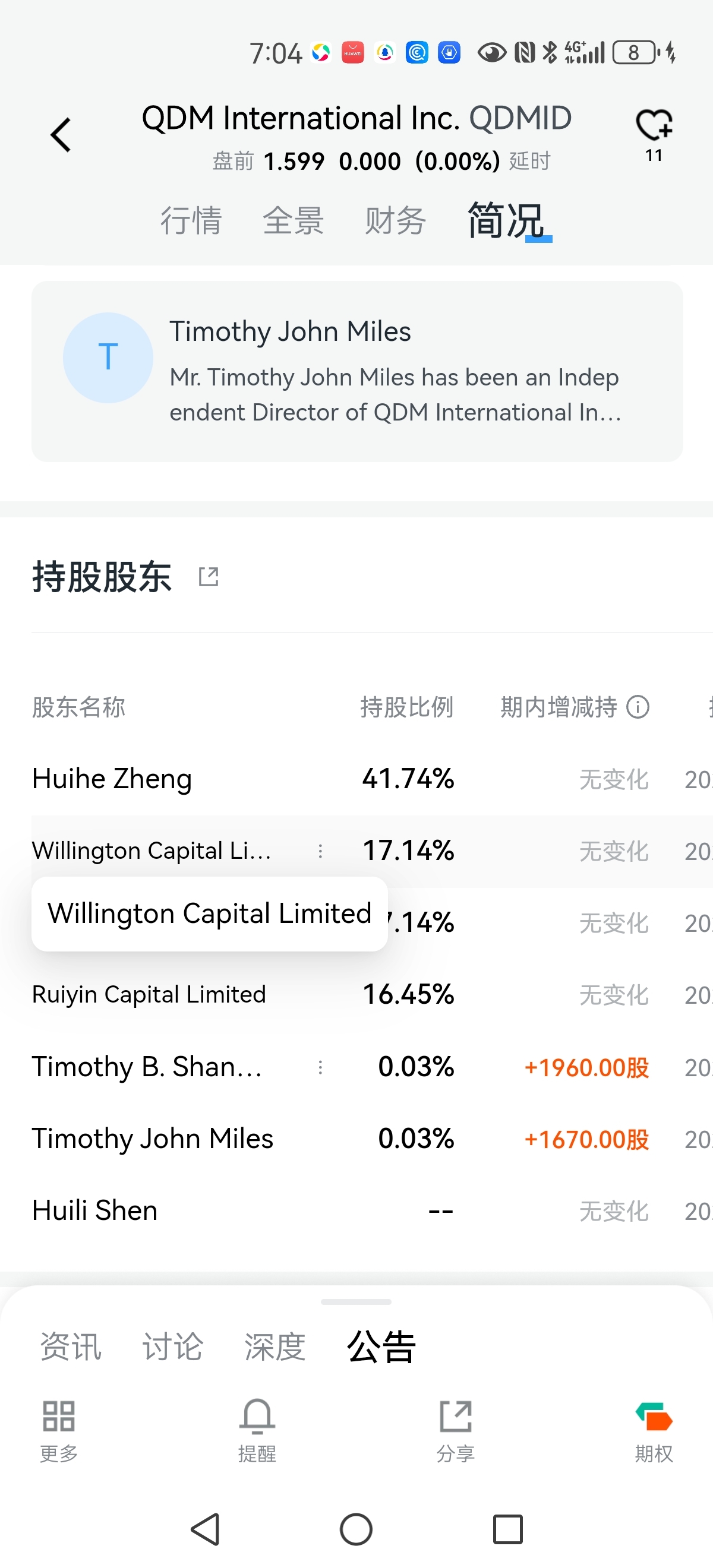Expand the Willington Capital Li… name dots
This screenshot has height=1568, width=713.
[320, 851]
